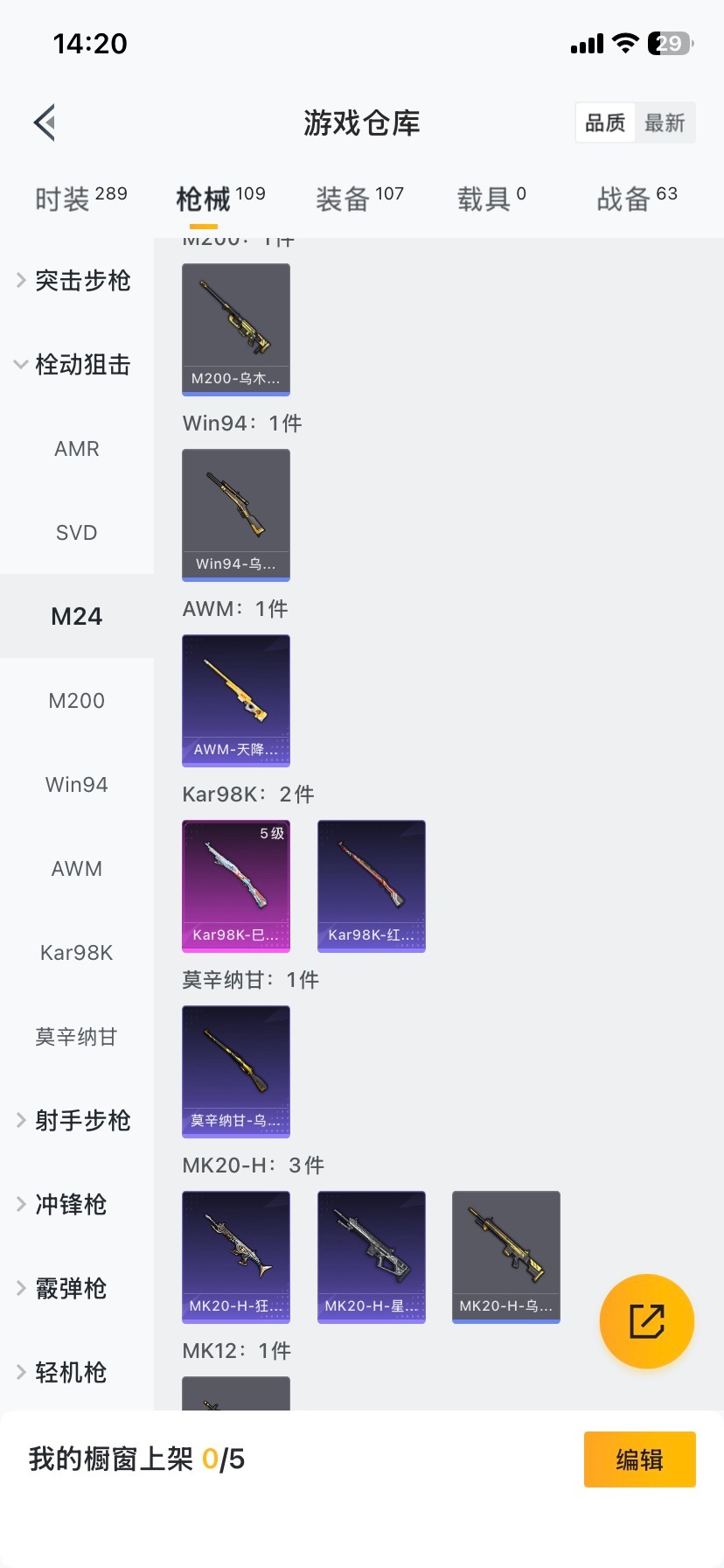Select the level 5 Kar98K skin
Image resolution: width=724 pixels, height=1568 pixels.
click(x=235, y=885)
